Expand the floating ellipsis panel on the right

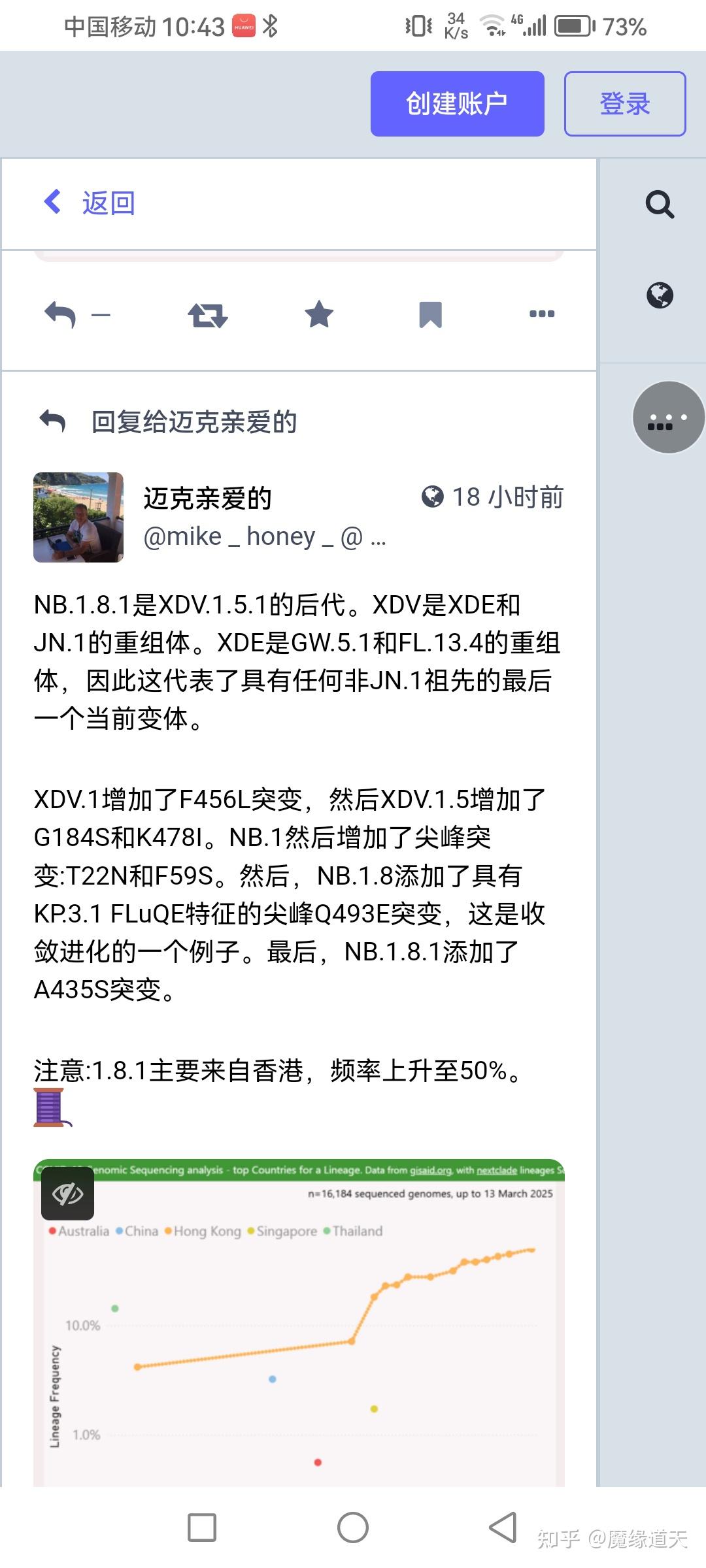point(667,416)
